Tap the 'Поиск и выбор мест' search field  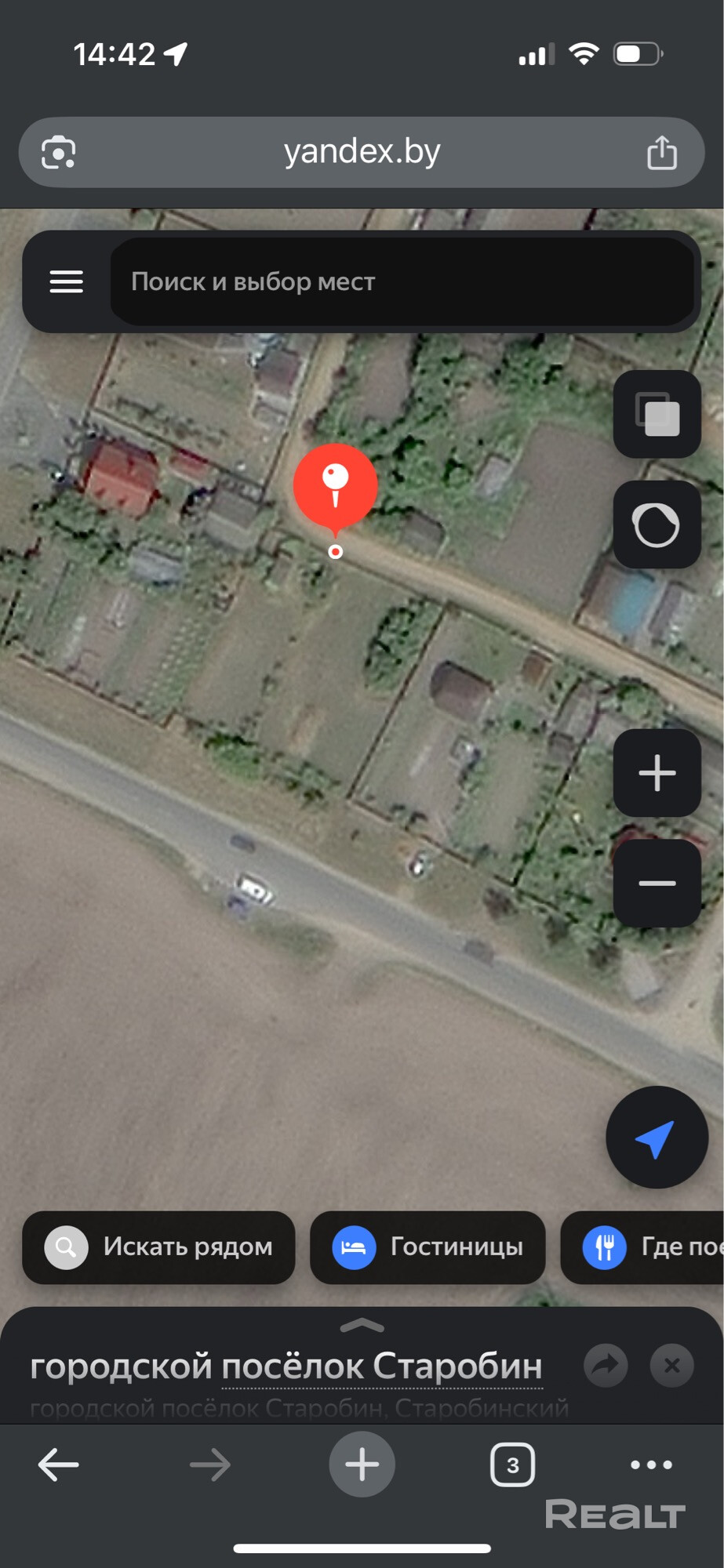[400, 281]
